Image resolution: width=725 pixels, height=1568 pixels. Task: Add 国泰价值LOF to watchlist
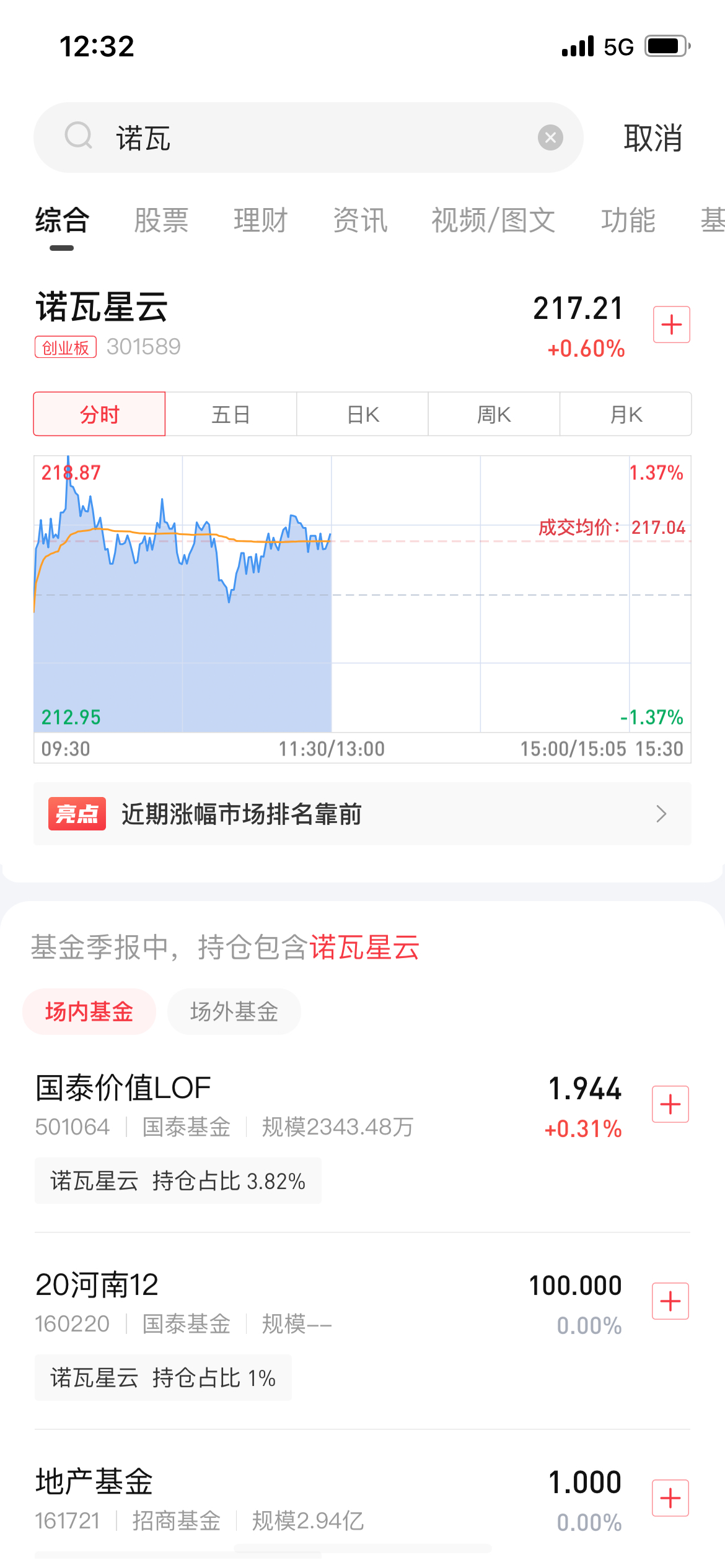click(x=670, y=1104)
